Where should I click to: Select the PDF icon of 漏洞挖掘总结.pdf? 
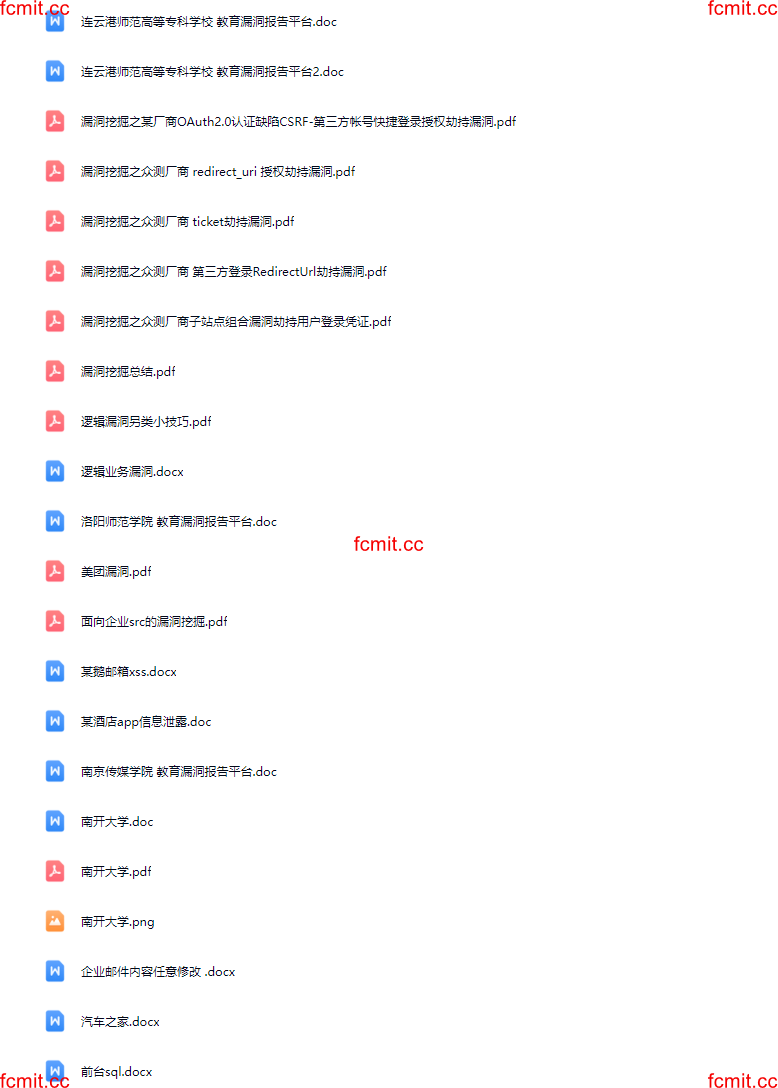point(54,371)
